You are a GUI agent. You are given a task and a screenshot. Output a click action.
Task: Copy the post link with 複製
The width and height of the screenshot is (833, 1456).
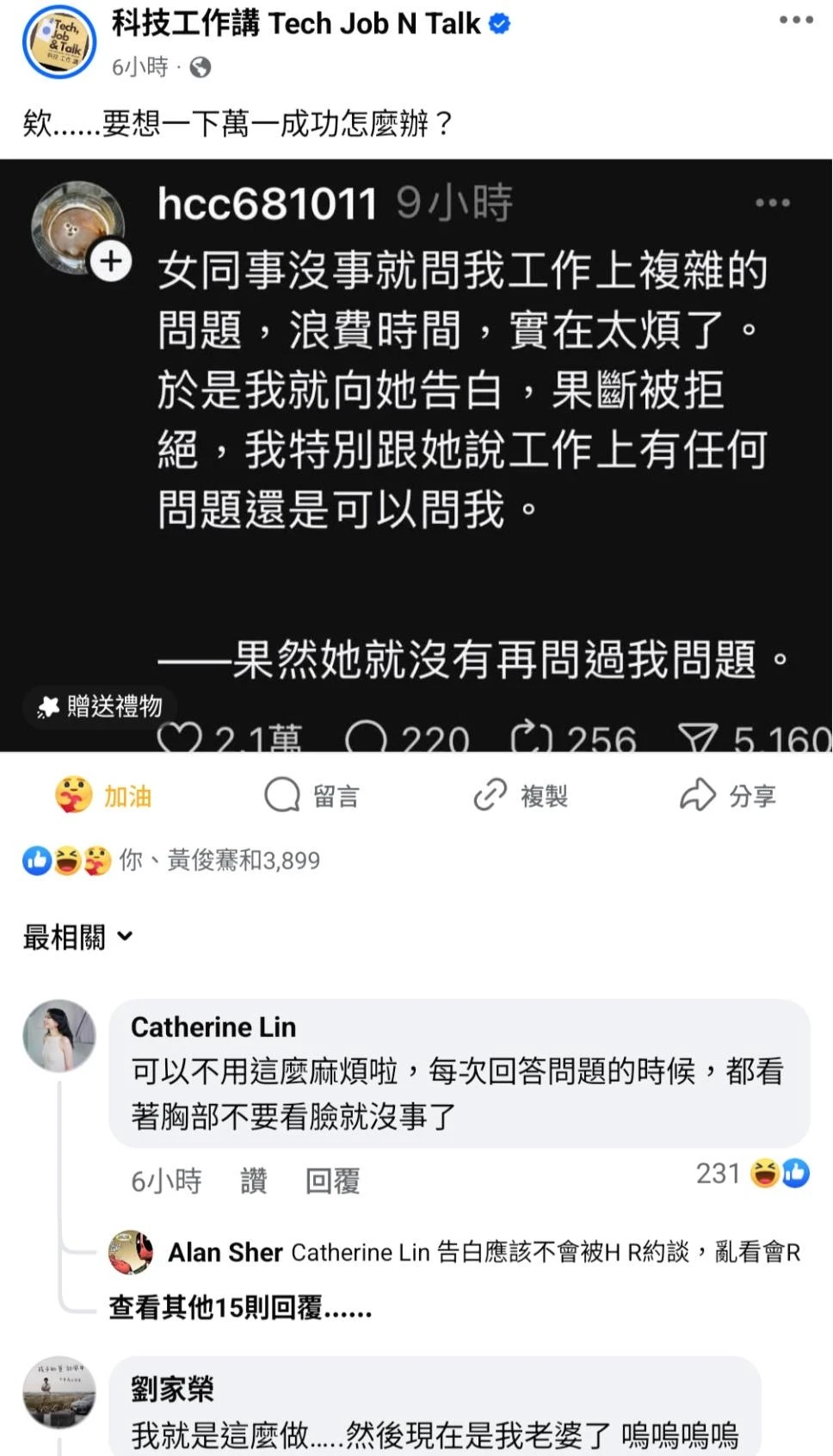(x=520, y=796)
